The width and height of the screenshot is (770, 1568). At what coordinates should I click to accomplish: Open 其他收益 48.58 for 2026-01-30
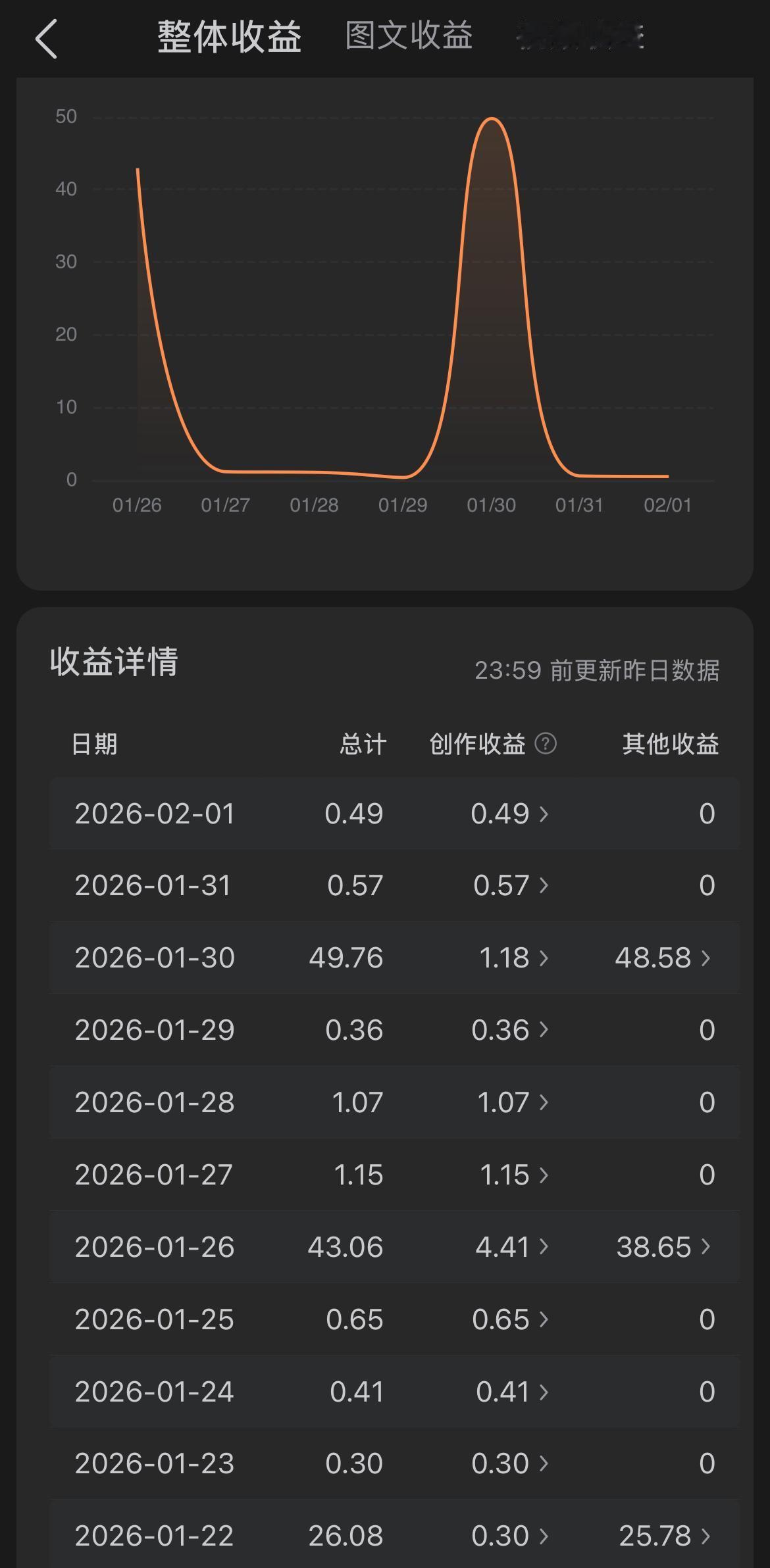click(663, 958)
